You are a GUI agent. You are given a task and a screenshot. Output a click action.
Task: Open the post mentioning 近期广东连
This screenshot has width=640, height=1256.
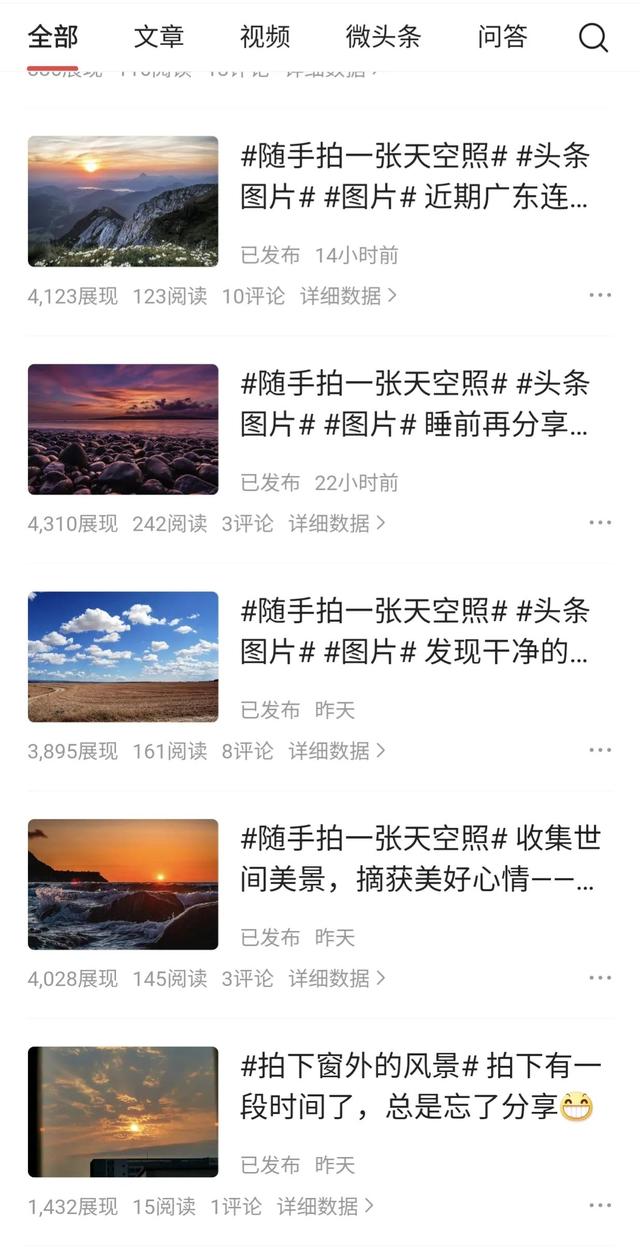coord(414,177)
